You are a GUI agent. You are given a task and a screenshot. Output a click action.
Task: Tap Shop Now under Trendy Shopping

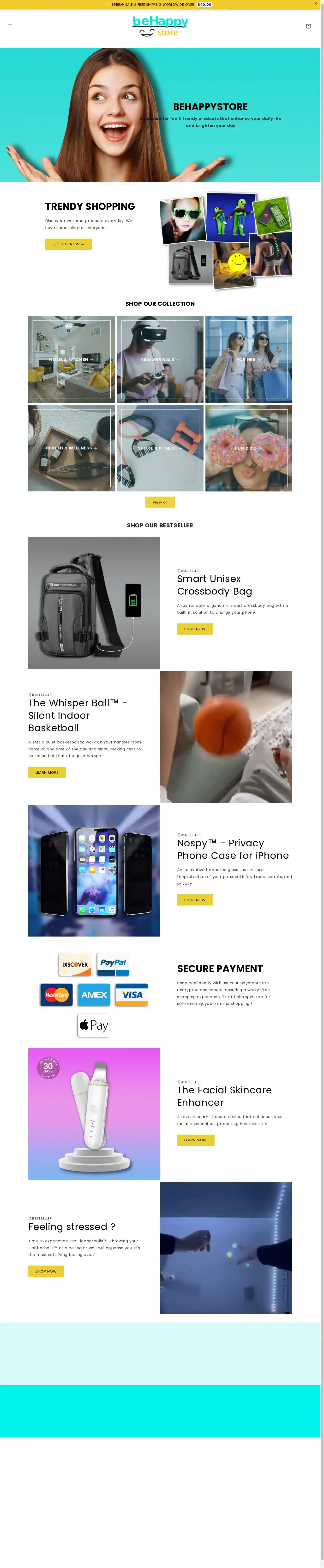pos(68,244)
